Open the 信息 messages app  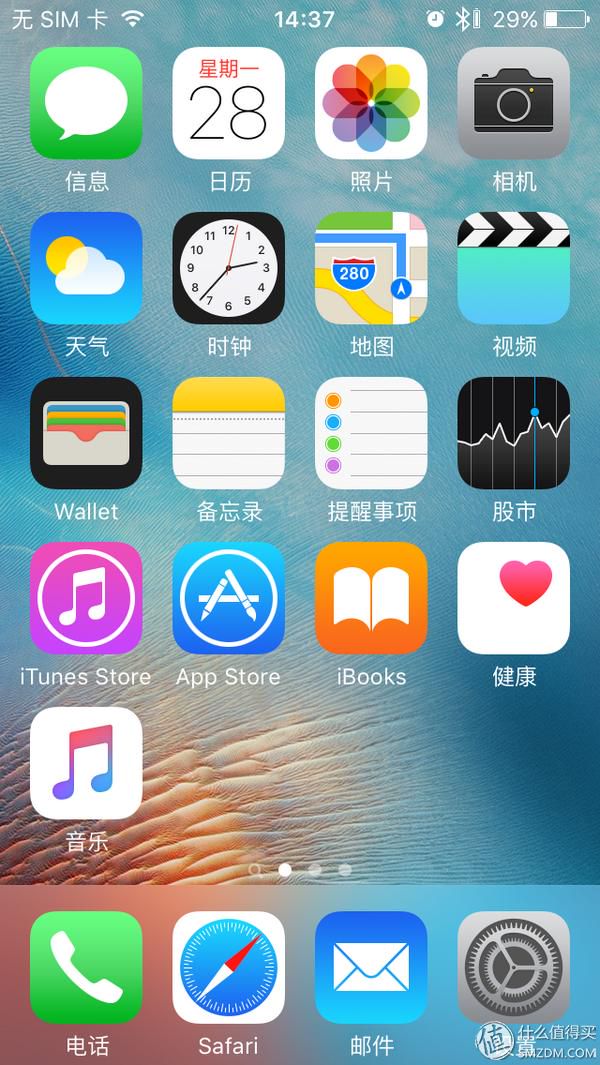tap(86, 103)
